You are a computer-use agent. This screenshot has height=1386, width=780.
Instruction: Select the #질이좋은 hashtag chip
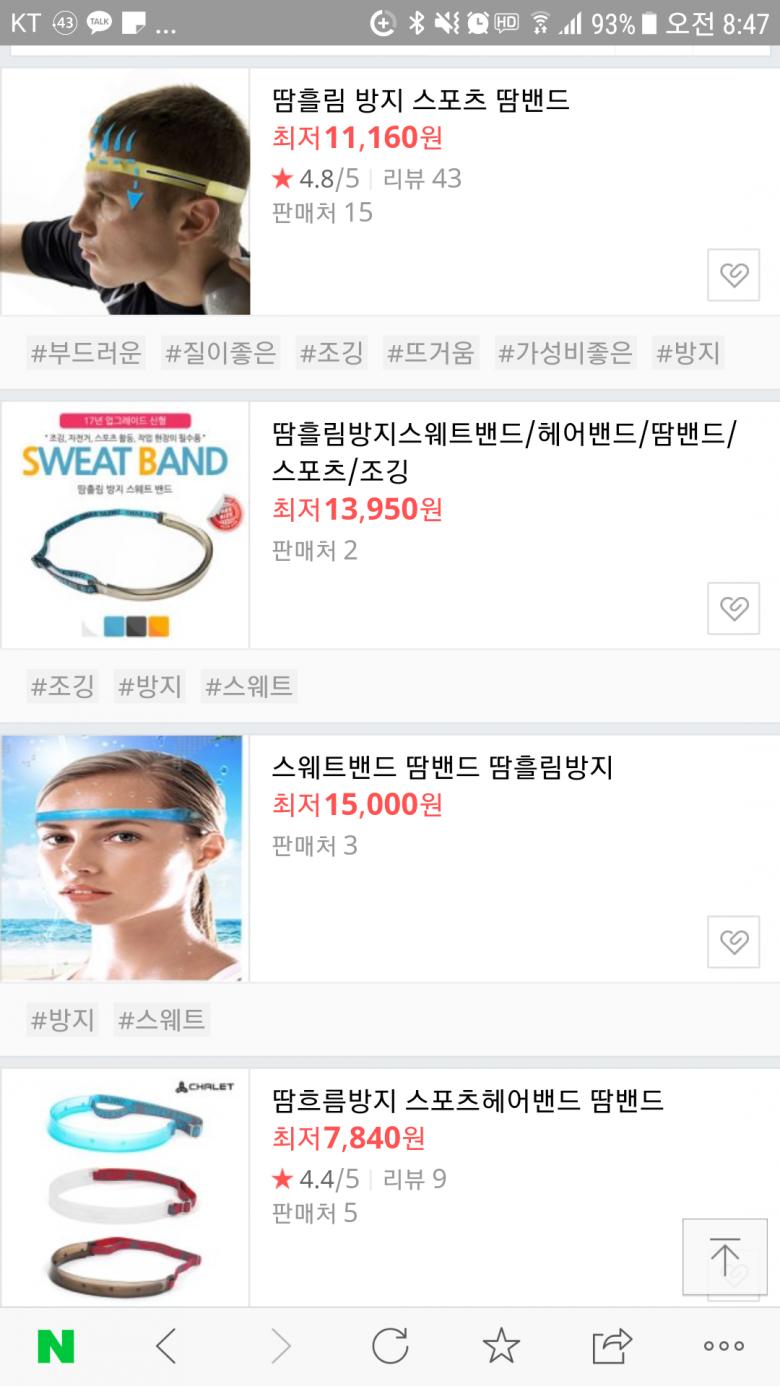click(x=220, y=353)
